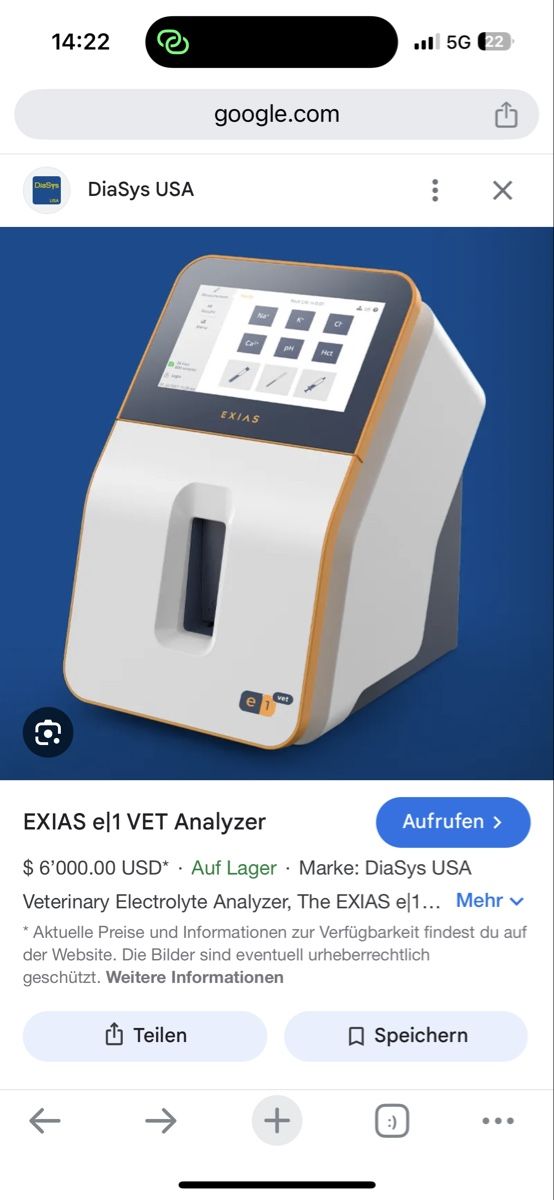This screenshot has height=1200, width=554.
Task: Save the image with Speichern
Action: pos(406,1036)
